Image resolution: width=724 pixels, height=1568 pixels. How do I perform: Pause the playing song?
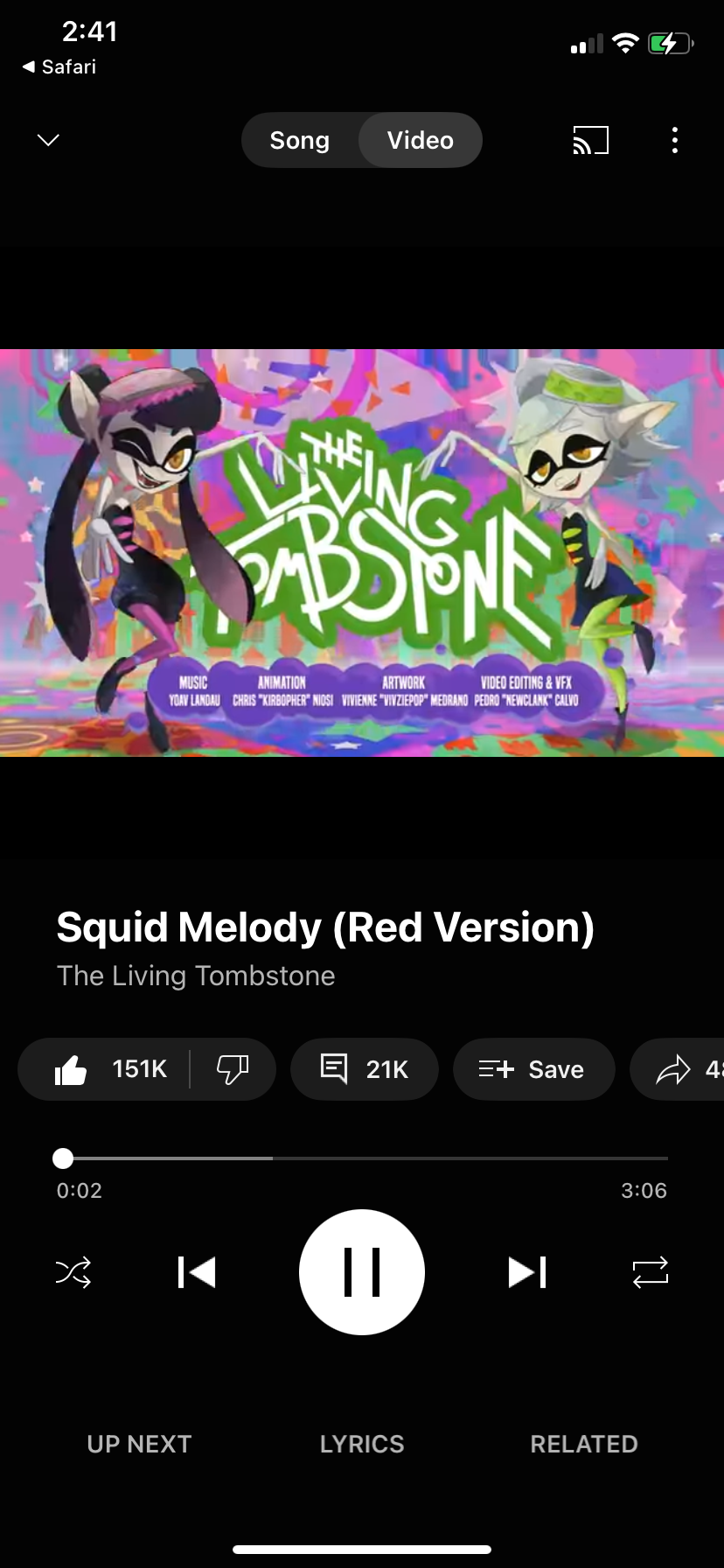click(362, 1272)
